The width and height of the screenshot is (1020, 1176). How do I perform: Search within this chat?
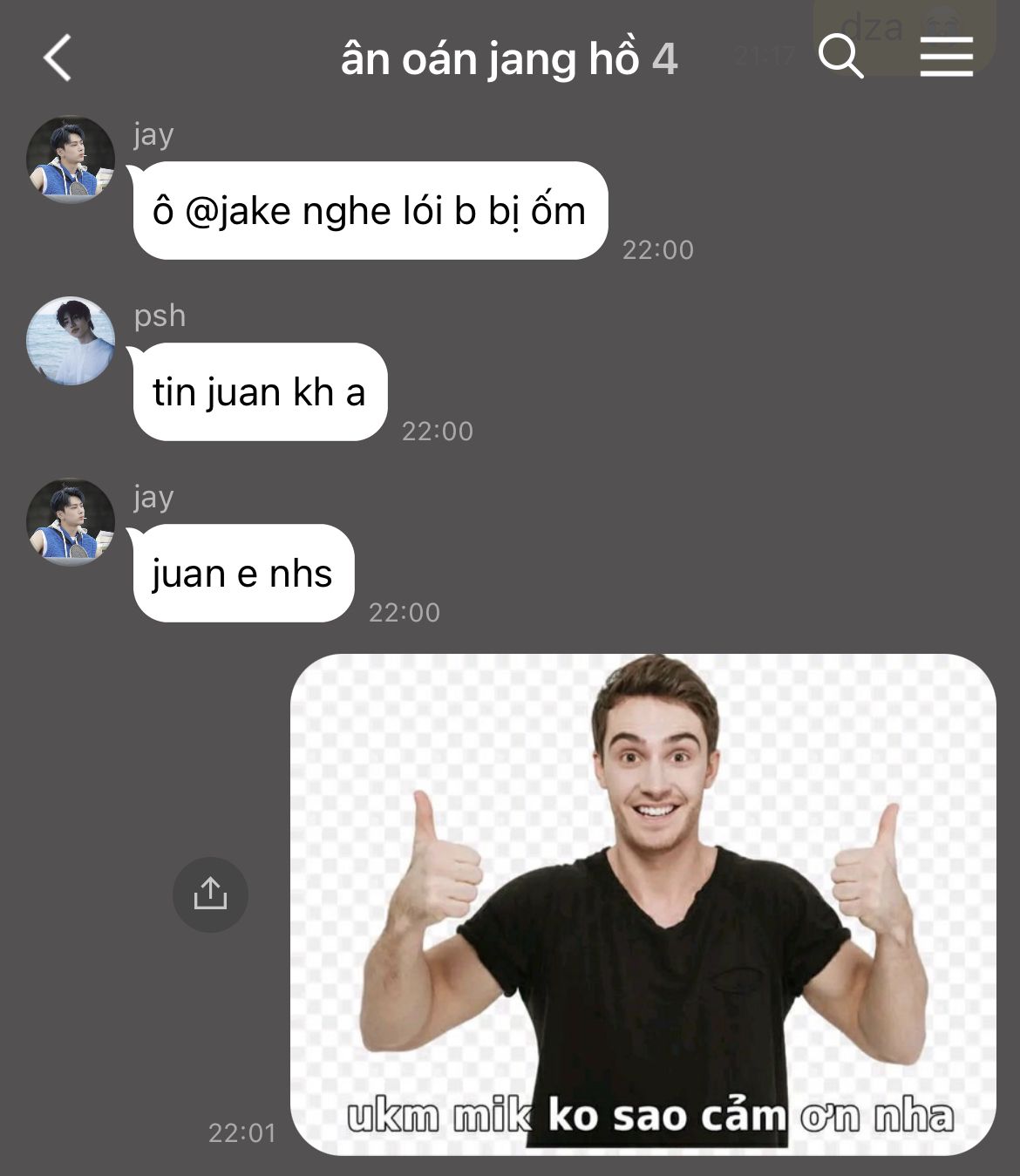coord(840,58)
